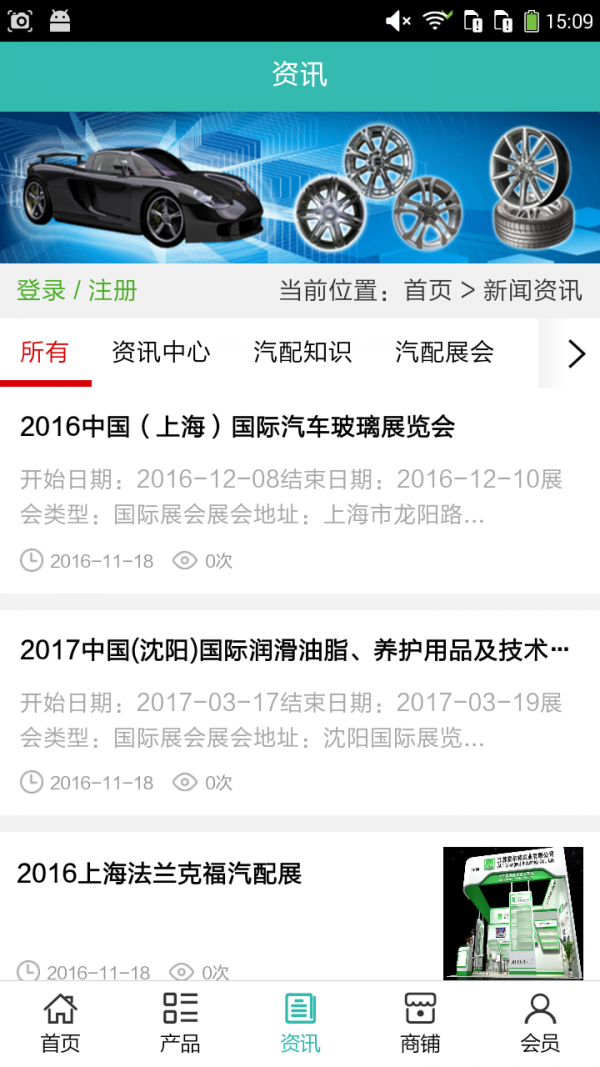Open the 2017中国(沈阳)国际润滑油脂 exhibition article

[x=294, y=650]
